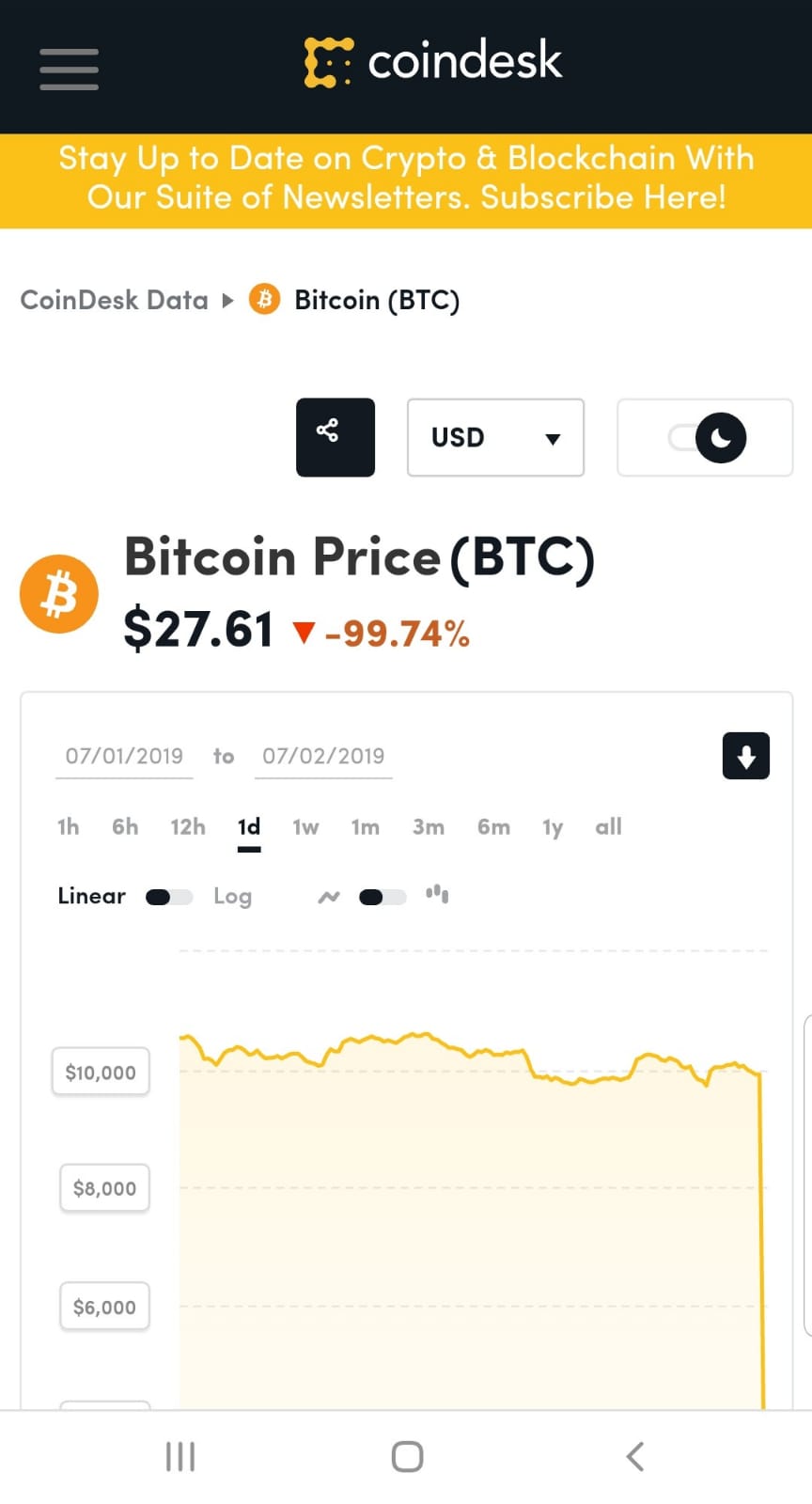
Task: Edit the start date 07/01/2019
Action: point(124,756)
